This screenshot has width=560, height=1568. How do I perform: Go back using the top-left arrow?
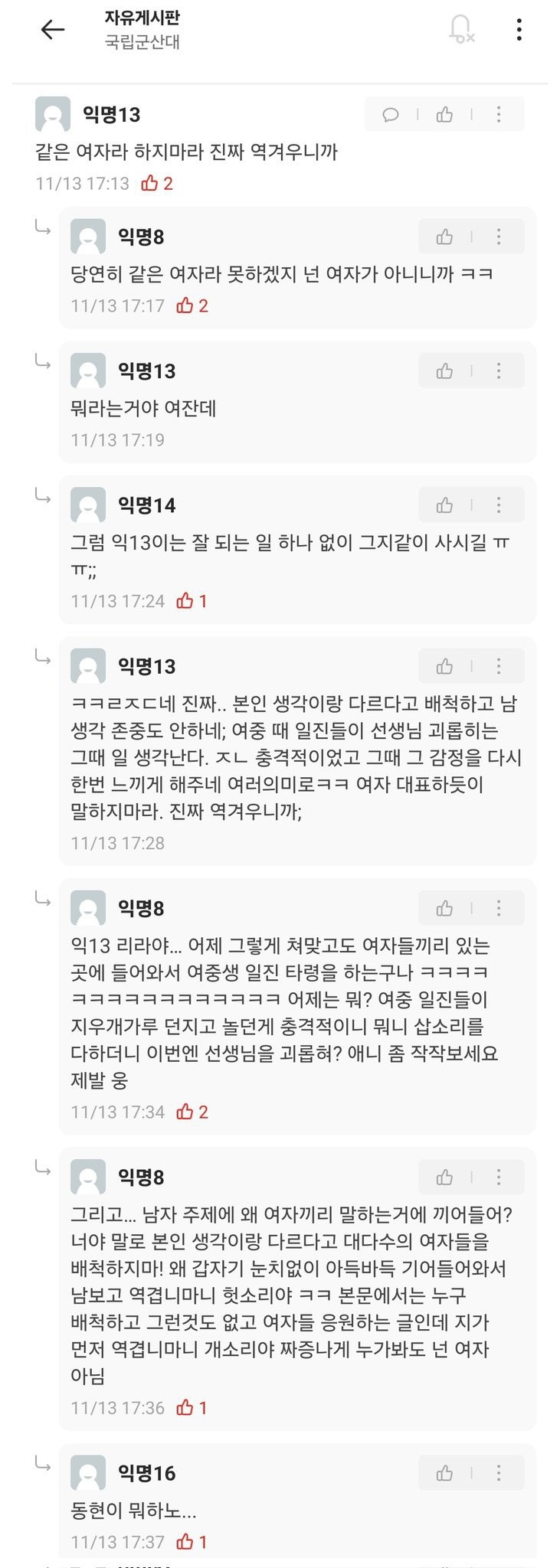tap(52, 30)
